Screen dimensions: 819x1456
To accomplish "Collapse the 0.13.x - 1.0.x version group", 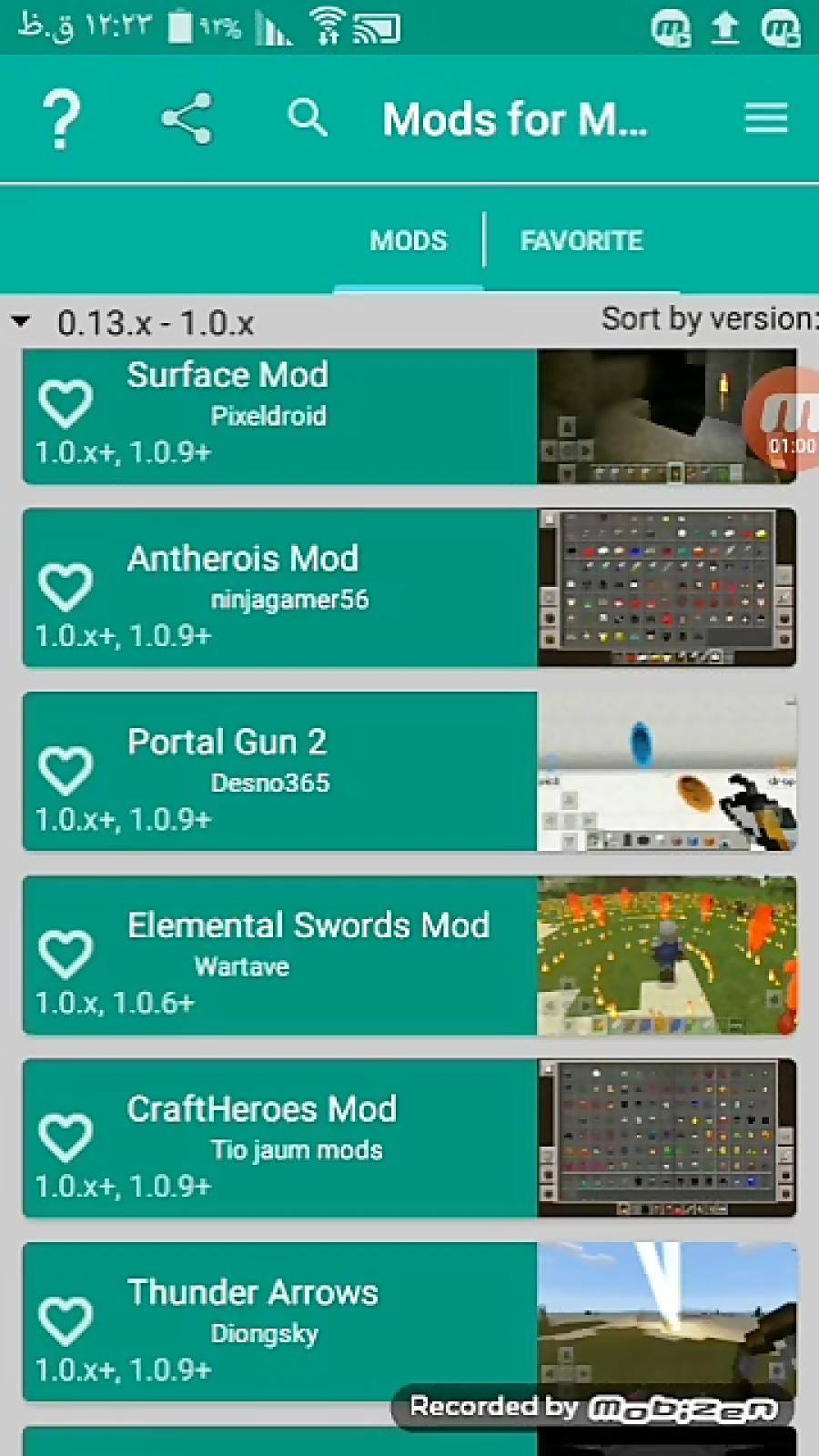I will click(22, 321).
